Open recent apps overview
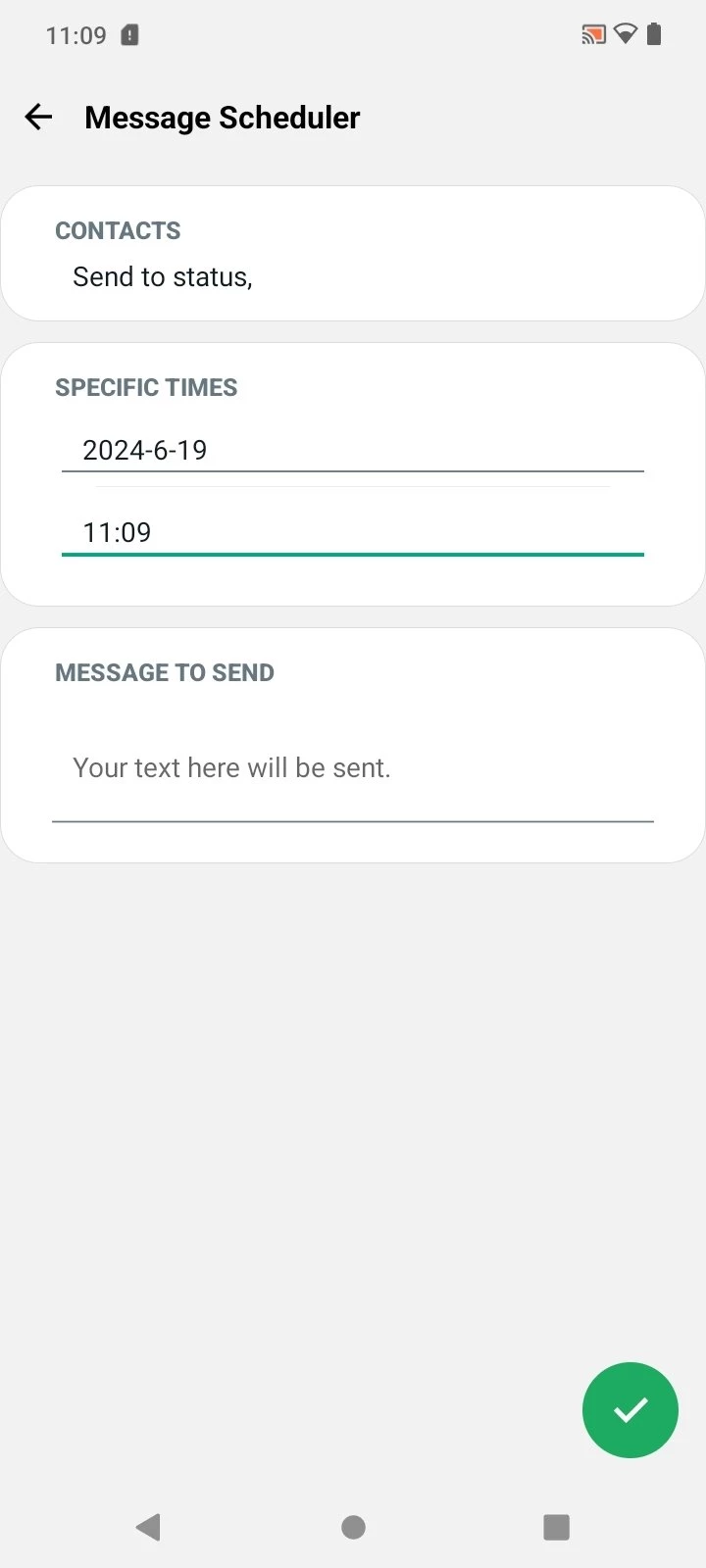The image size is (706, 1568). (x=556, y=1527)
